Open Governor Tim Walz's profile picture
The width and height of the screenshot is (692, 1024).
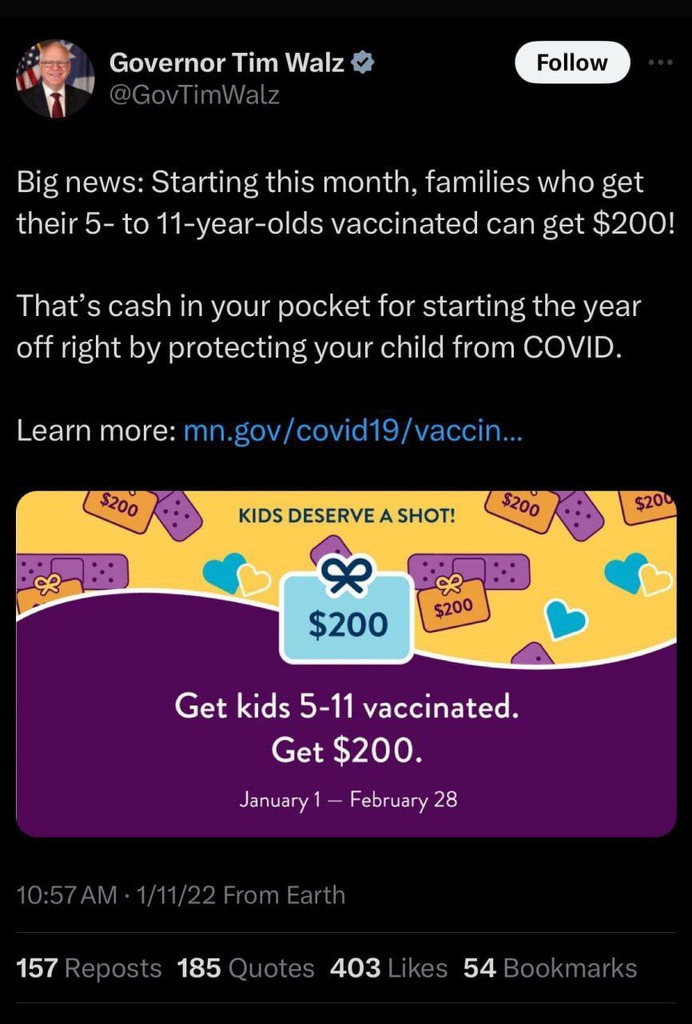[x=55, y=80]
